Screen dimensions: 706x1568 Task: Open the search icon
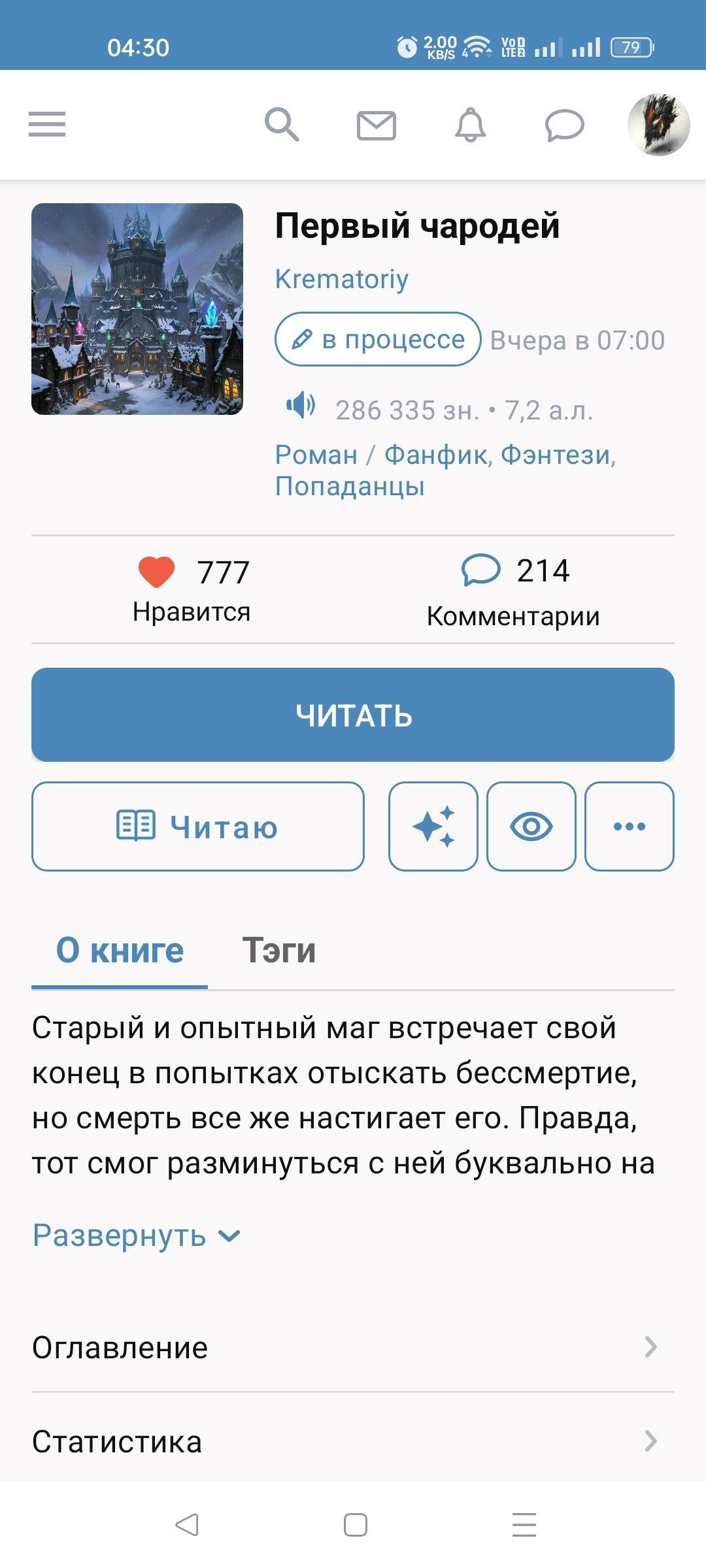[x=282, y=124]
